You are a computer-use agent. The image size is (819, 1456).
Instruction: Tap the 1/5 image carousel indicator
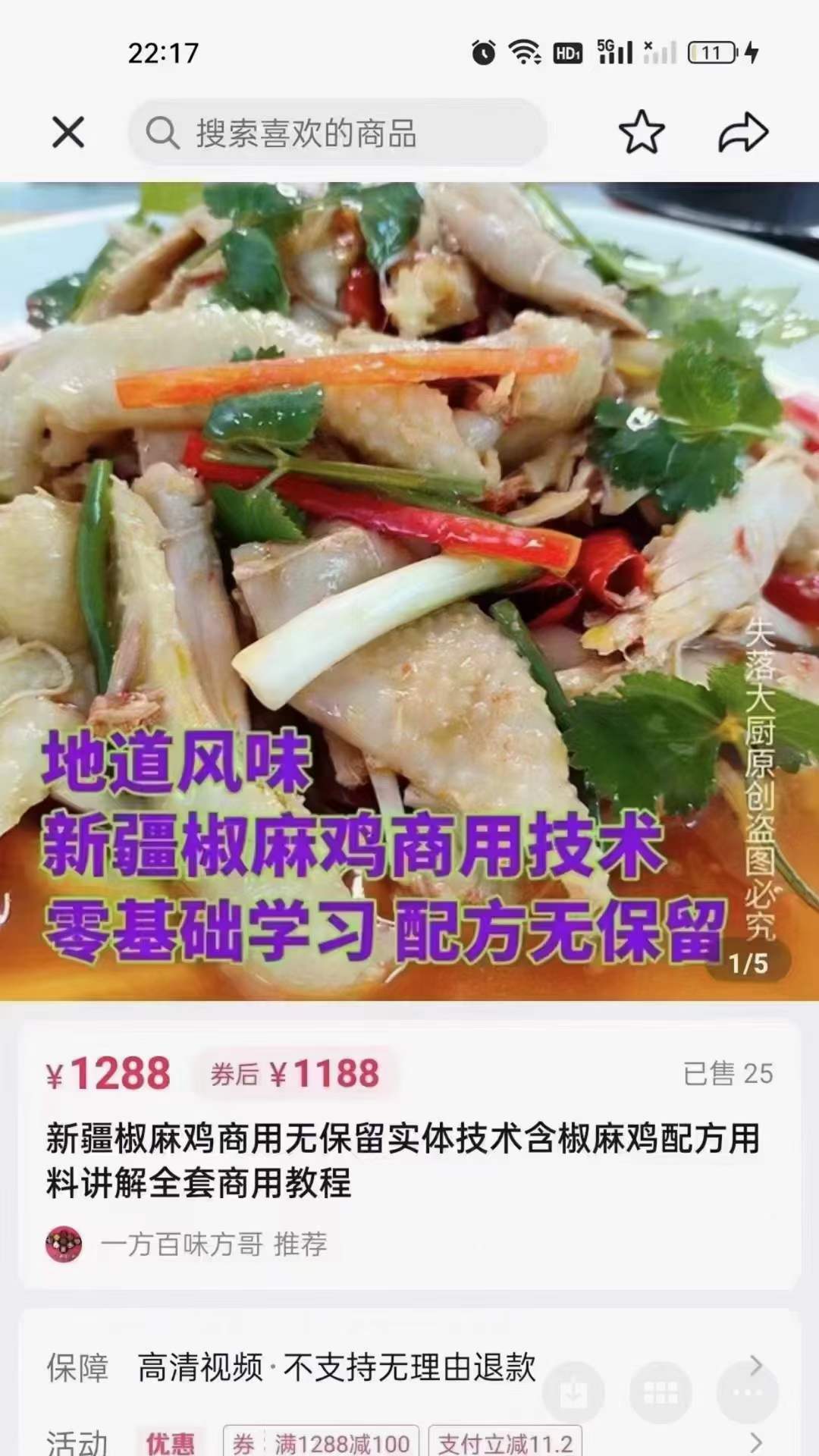pyautogui.click(x=751, y=962)
